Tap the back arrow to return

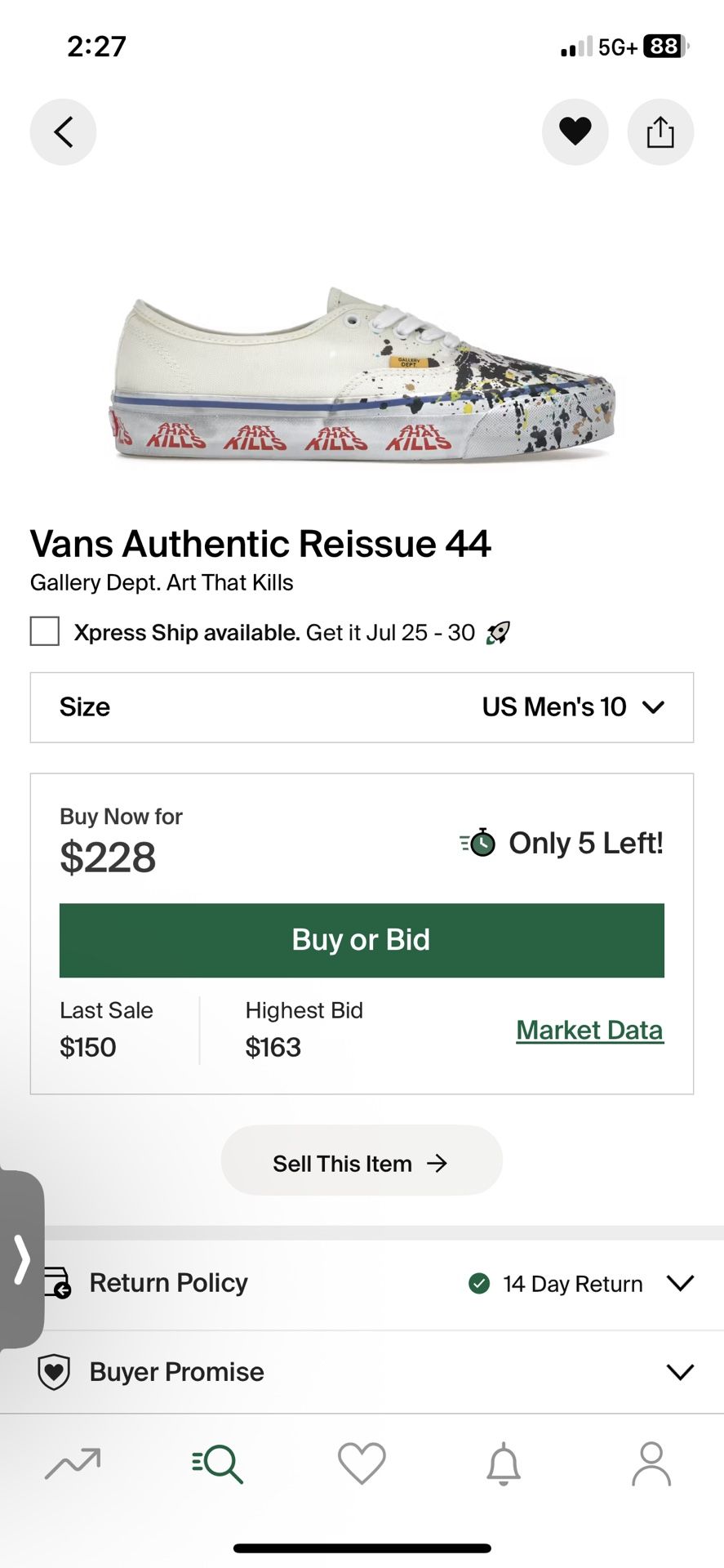(x=63, y=131)
